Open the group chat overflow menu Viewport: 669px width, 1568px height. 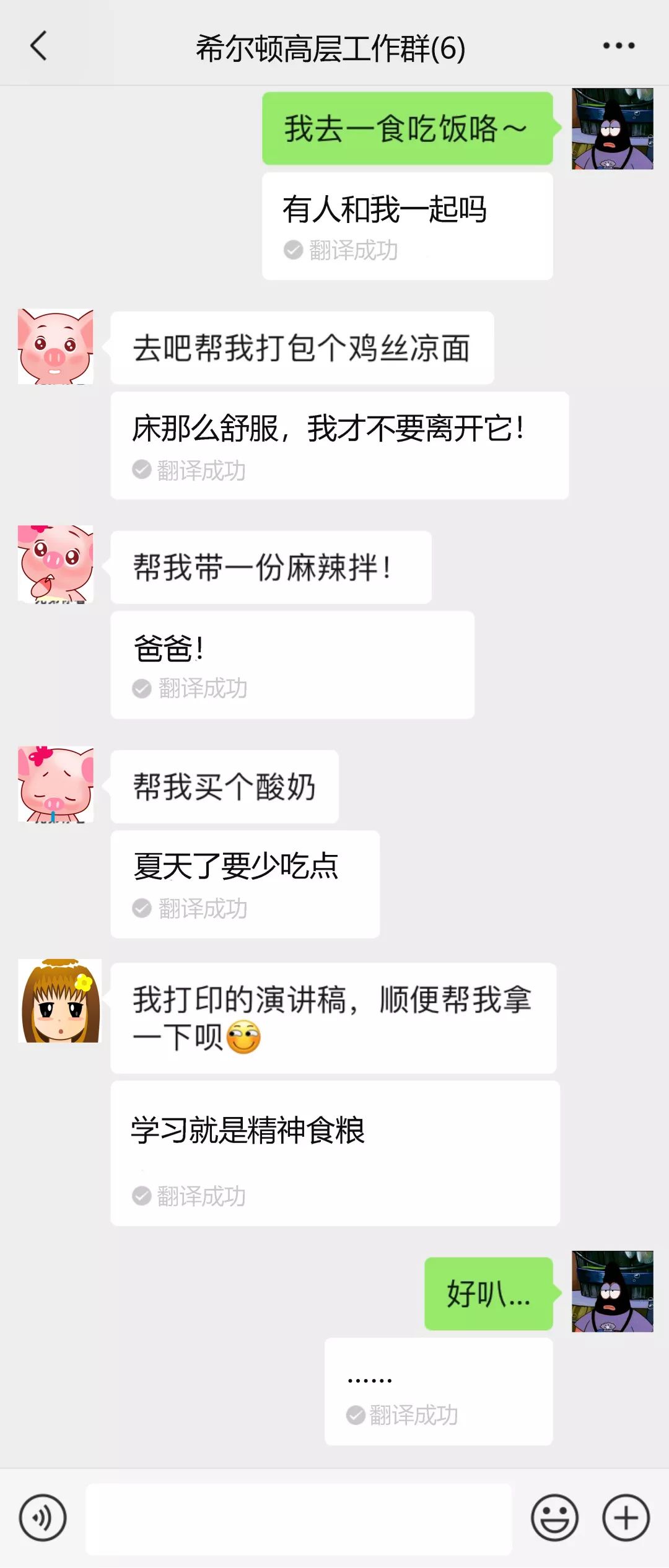[x=618, y=46]
